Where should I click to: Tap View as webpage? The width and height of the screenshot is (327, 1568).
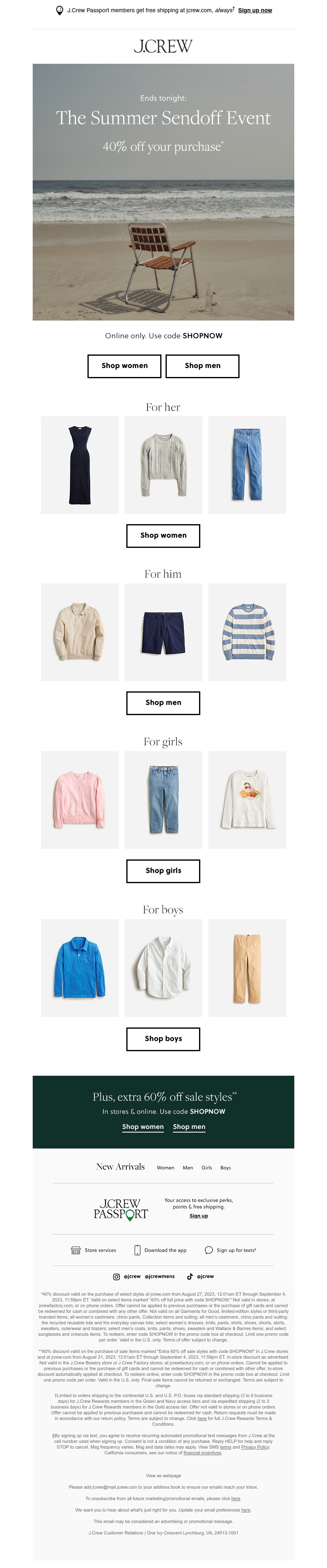pyautogui.click(x=163, y=1476)
